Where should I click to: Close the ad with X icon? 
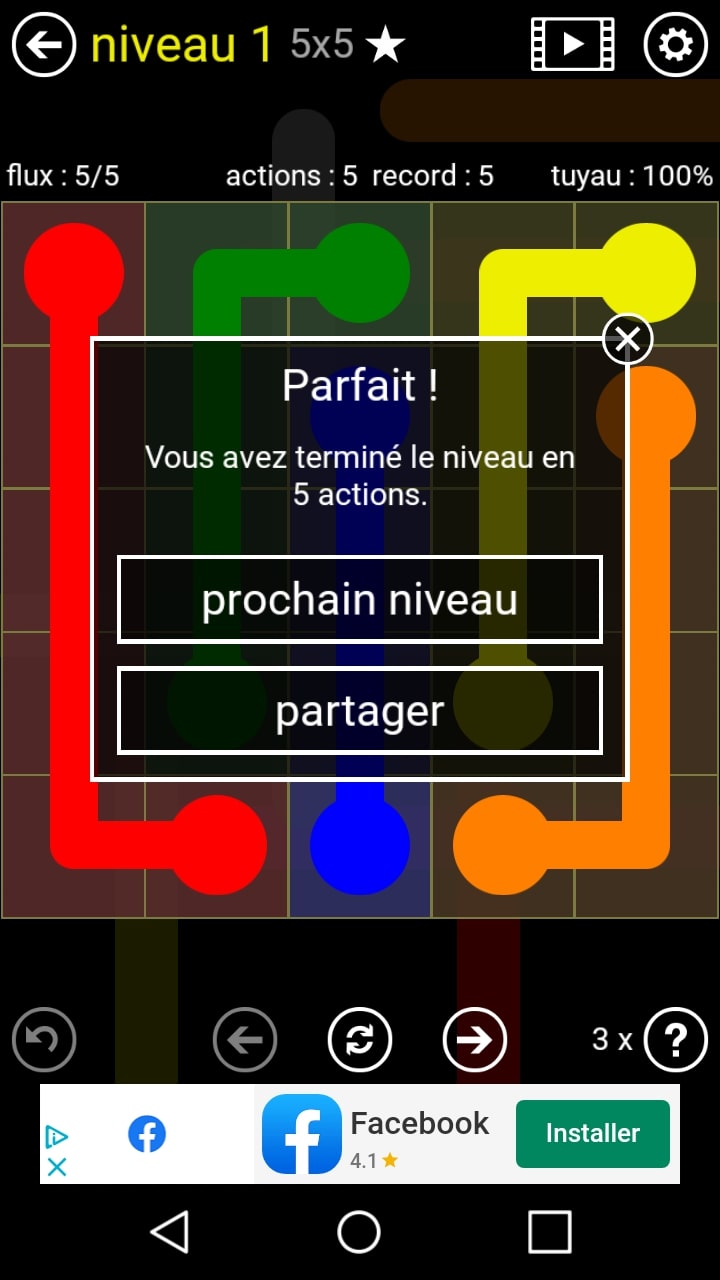click(x=58, y=1167)
